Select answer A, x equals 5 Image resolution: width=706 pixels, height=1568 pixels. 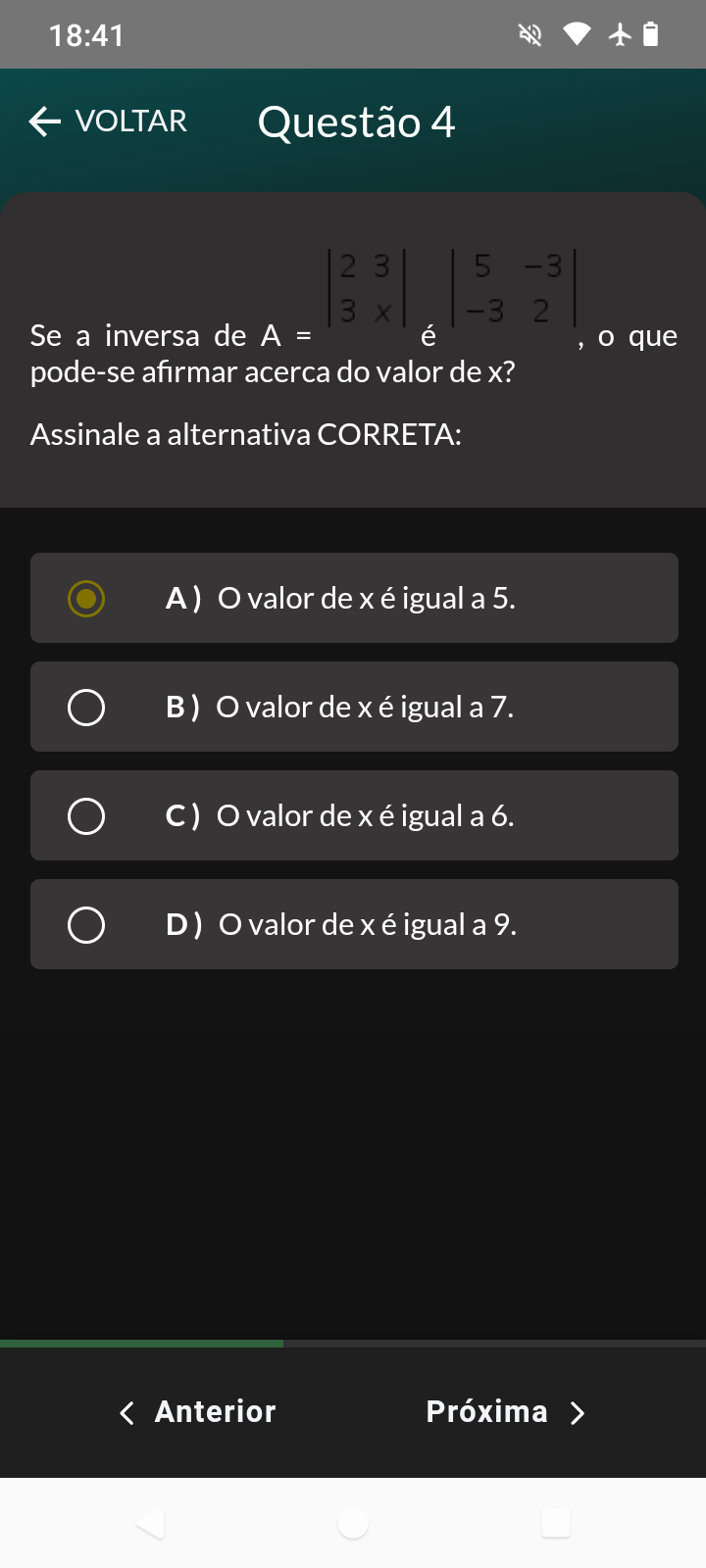[x=354, y=598]
